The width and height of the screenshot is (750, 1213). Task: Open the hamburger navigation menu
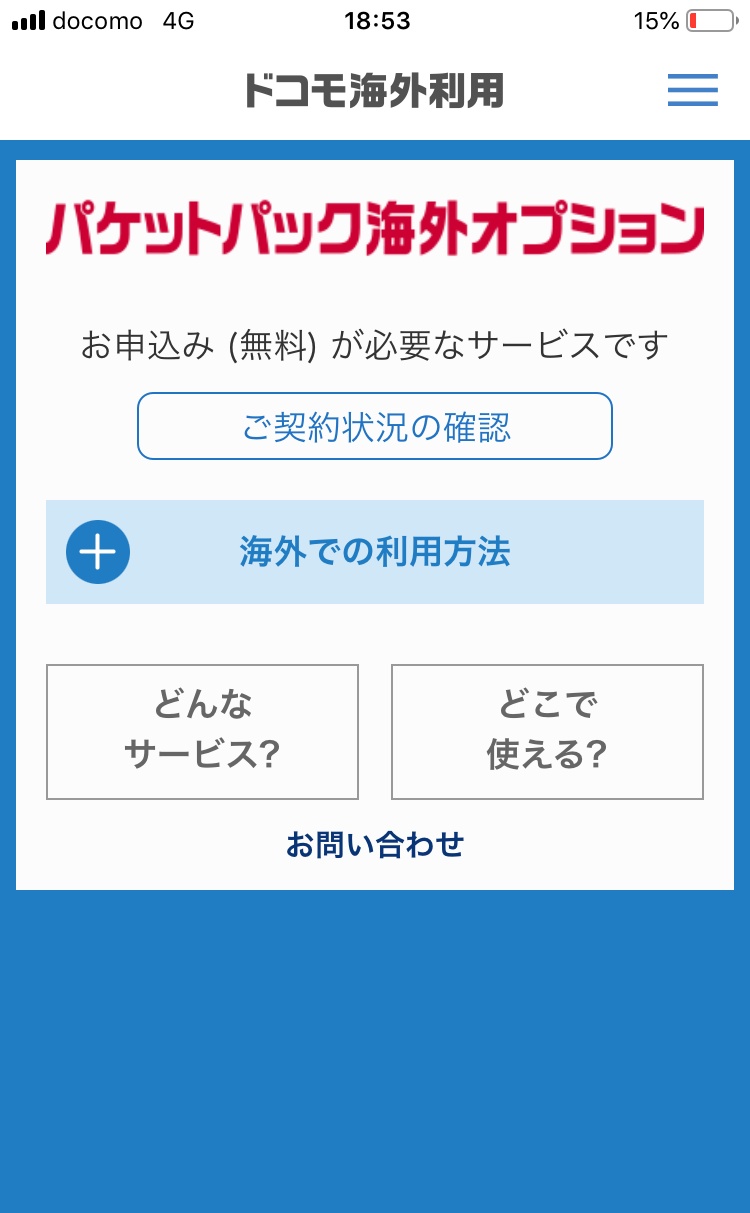(692, 91)
